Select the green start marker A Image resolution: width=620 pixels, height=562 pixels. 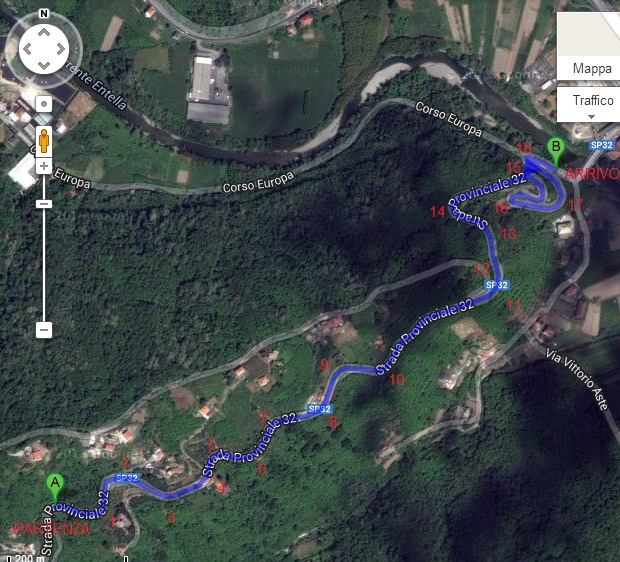pos(56,487)
